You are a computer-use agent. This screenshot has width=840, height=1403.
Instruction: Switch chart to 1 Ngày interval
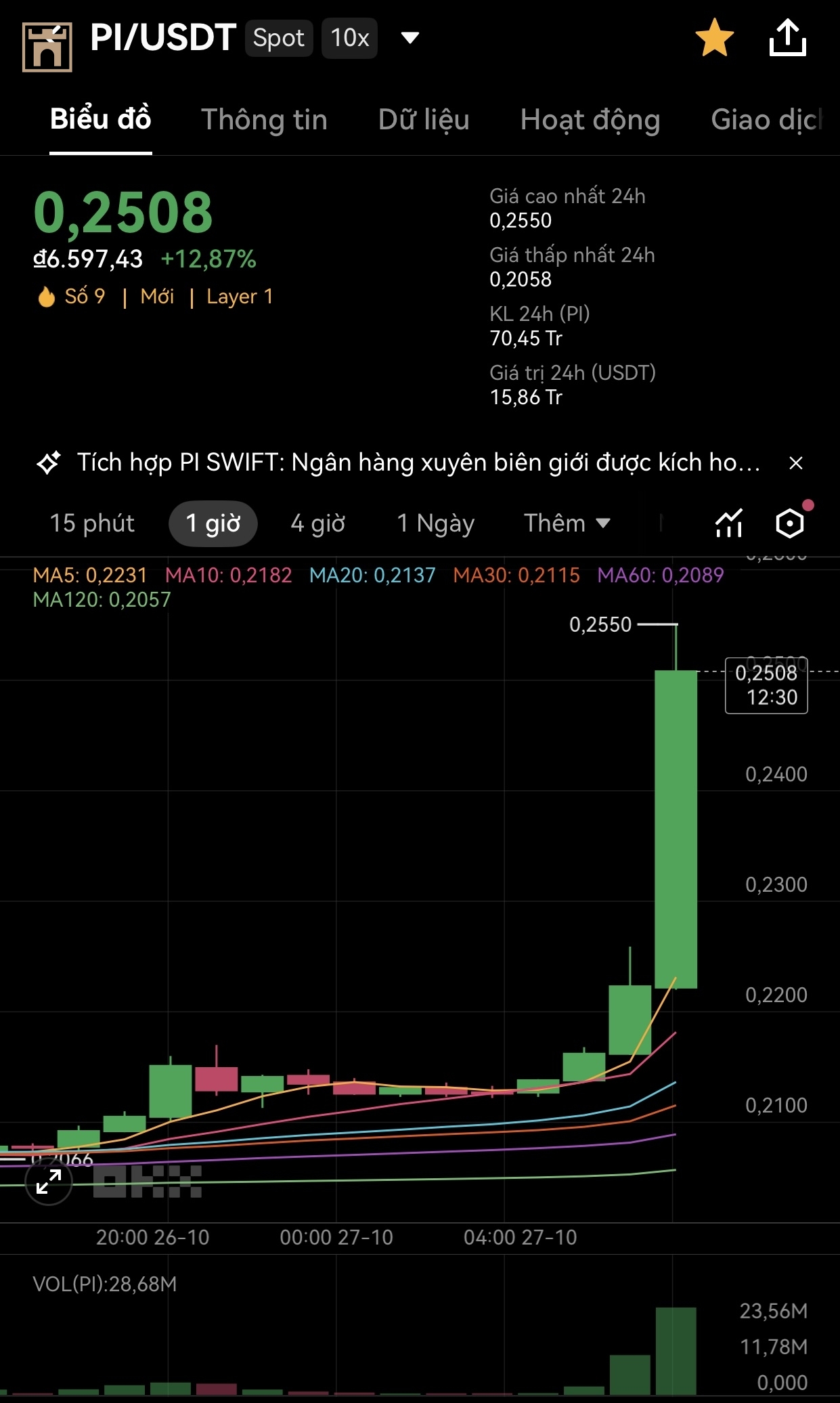point(435,523)
